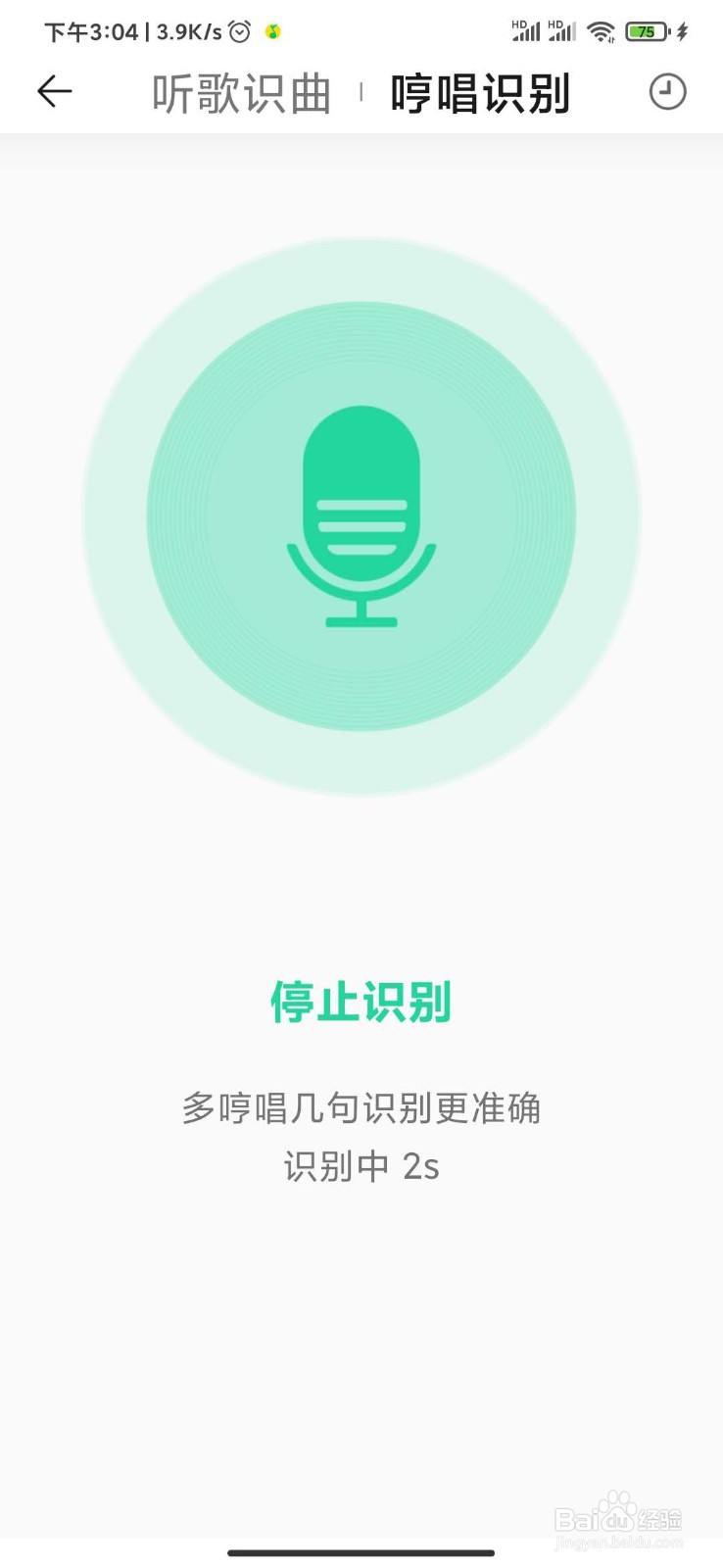Tap the mobile signal strength icon
The height and width of the screenshot is (1568, 723).
529,32
